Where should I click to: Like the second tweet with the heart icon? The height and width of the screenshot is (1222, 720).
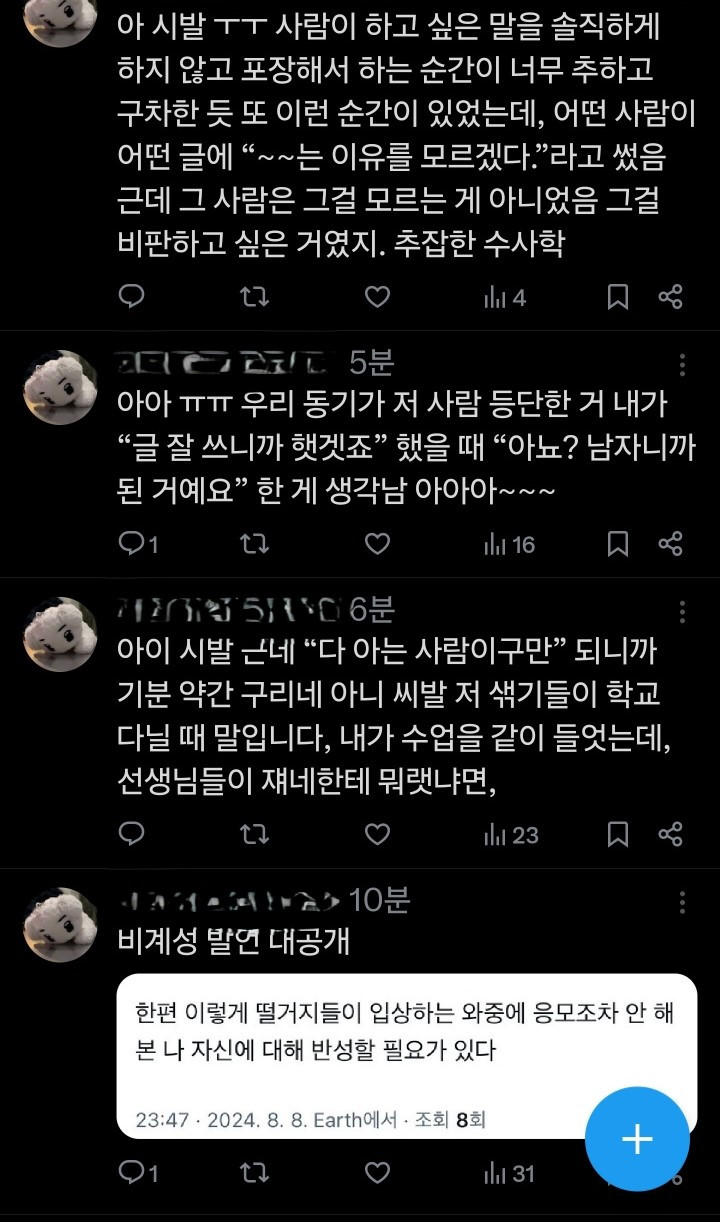tap(377, 545)
